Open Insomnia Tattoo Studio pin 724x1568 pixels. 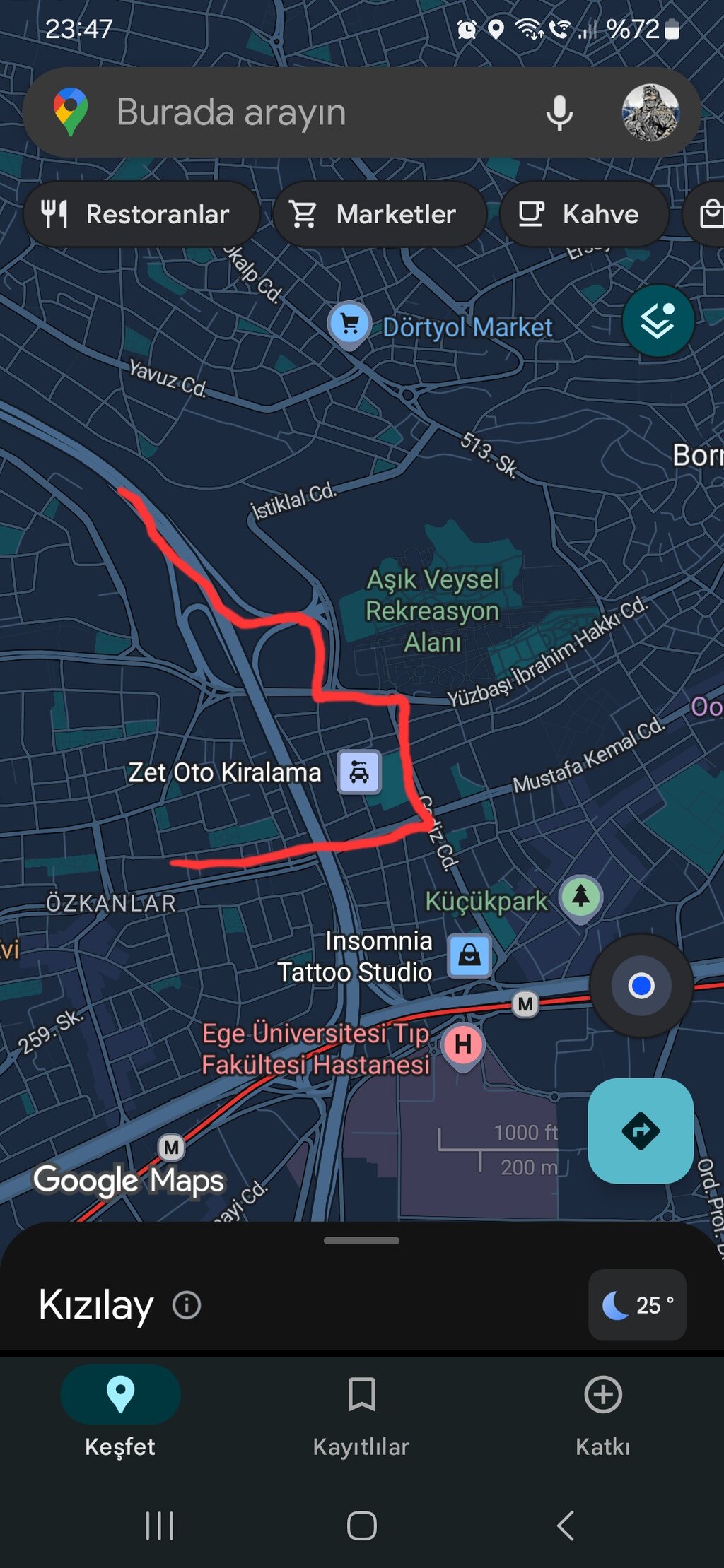[469, 955]
